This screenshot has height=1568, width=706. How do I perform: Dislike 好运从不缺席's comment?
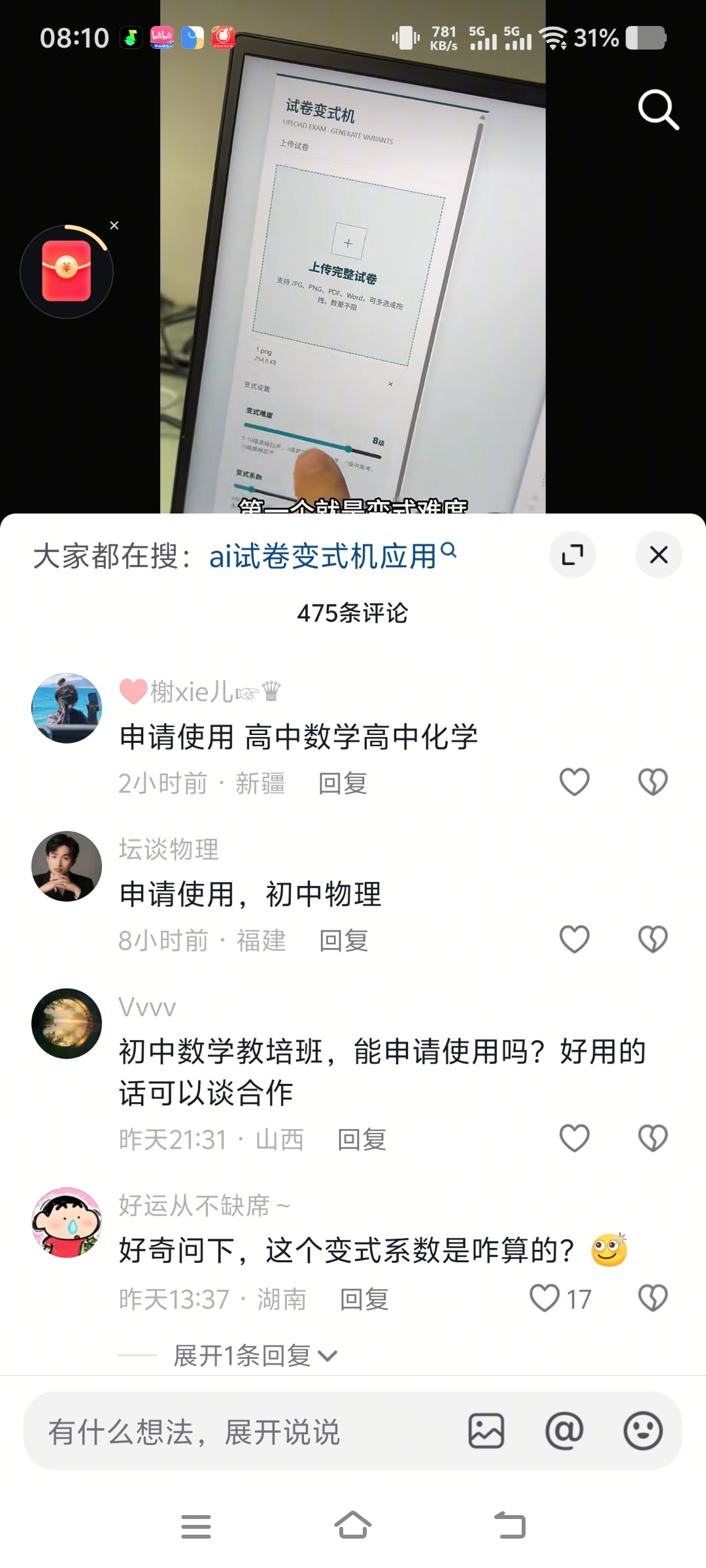pos(653,1298)
